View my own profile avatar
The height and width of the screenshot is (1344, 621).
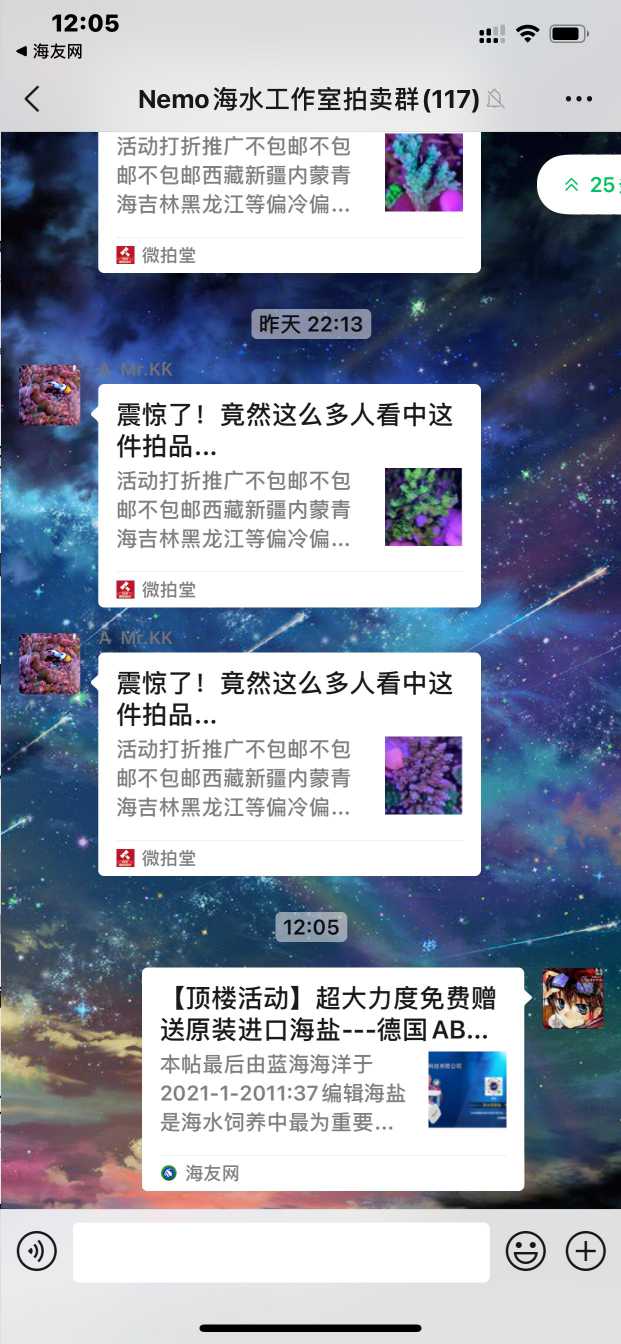tap(572, 998)
